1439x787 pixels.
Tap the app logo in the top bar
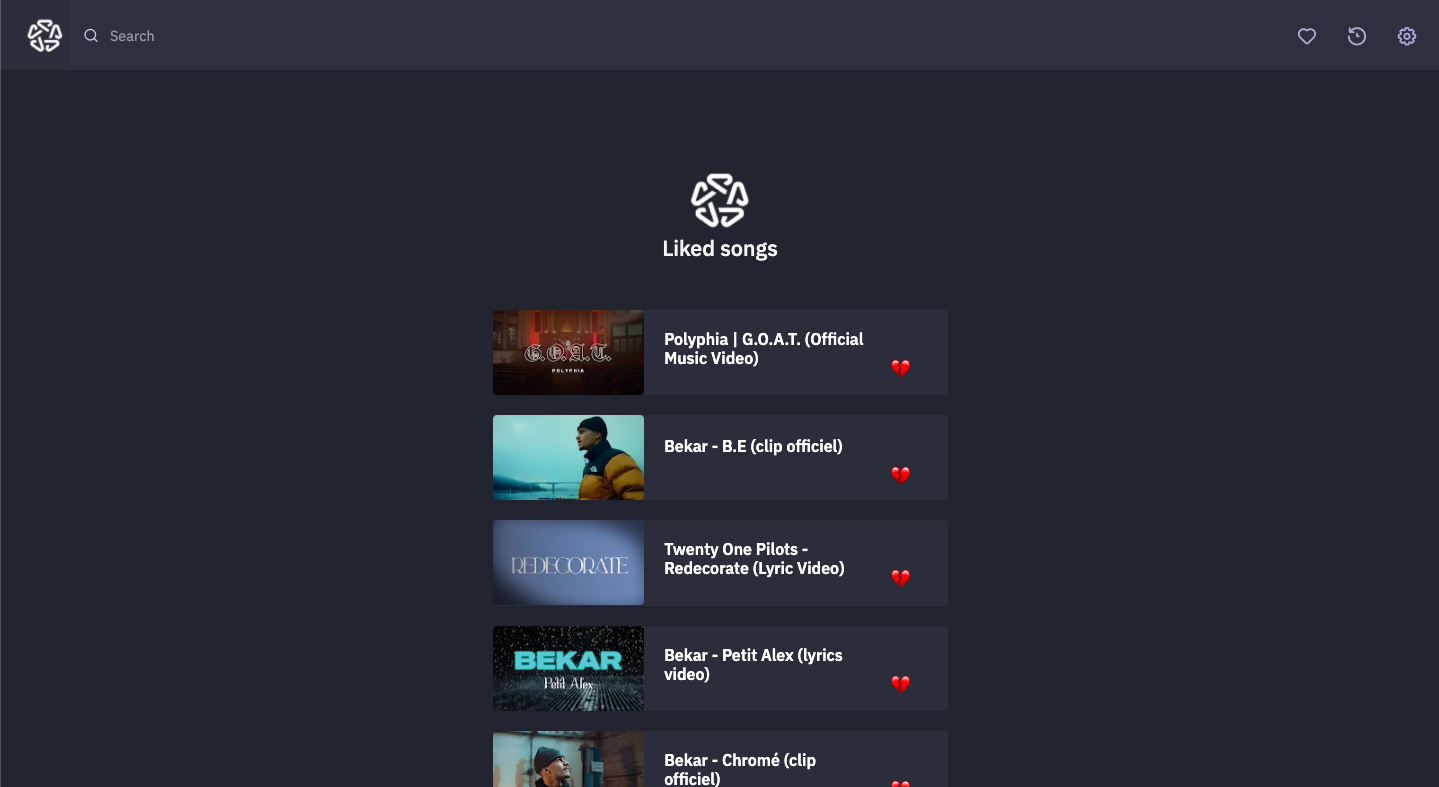coord(45,36)
